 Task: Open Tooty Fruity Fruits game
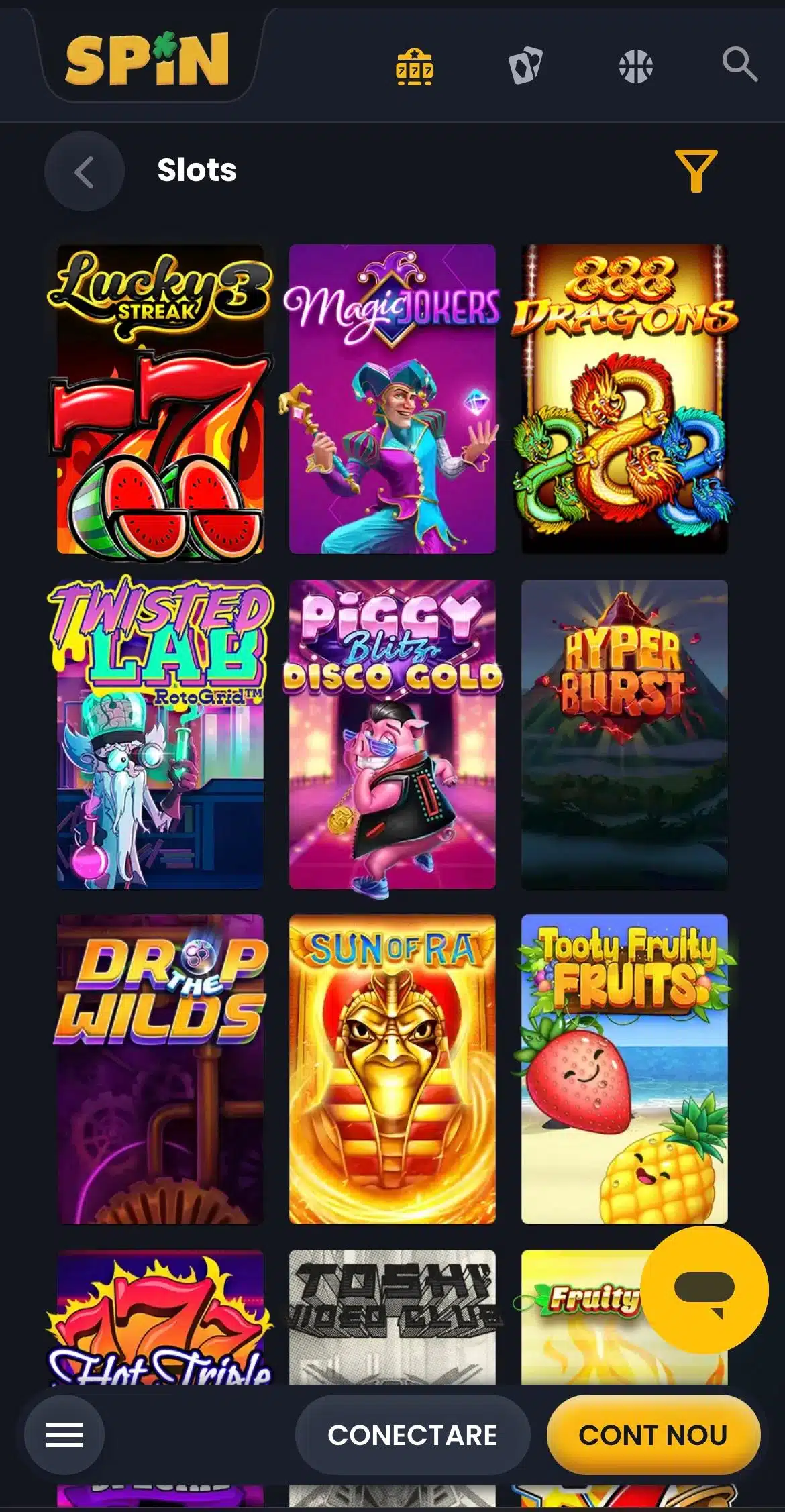click(625, 1069)
